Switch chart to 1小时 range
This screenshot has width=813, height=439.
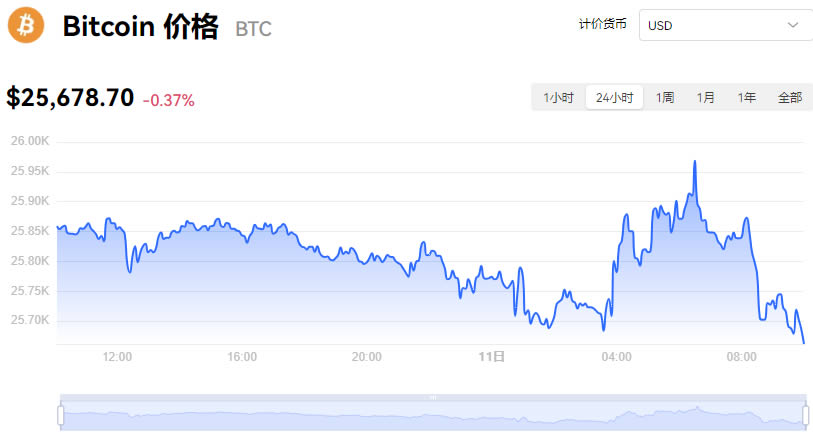click(x=558, y=97)
